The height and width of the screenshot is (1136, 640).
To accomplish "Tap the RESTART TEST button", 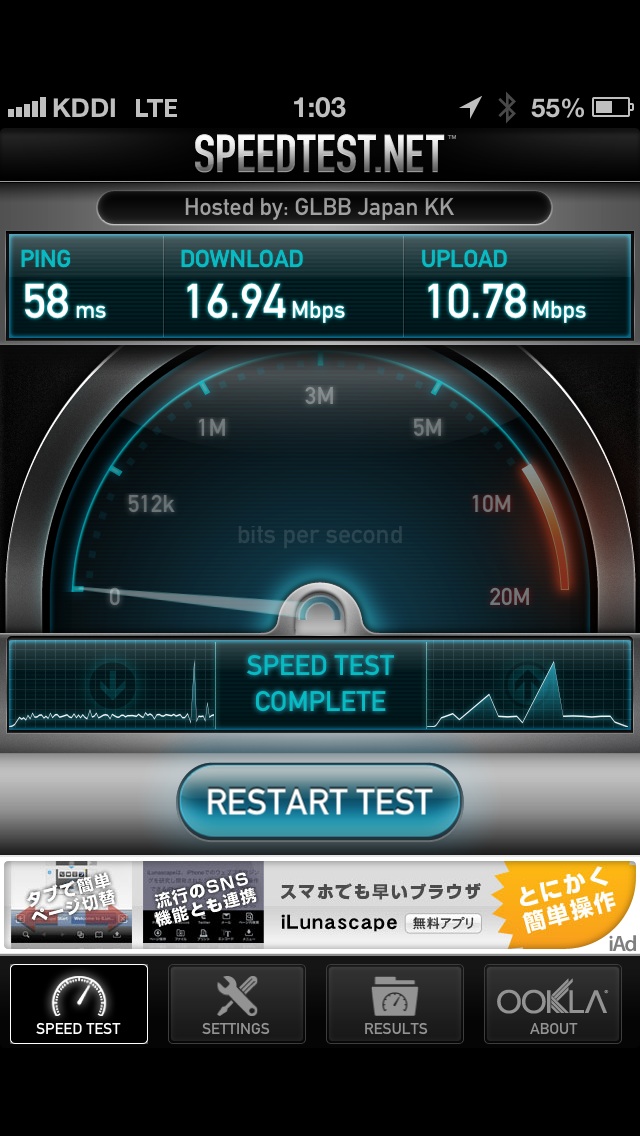I will 319,802.
